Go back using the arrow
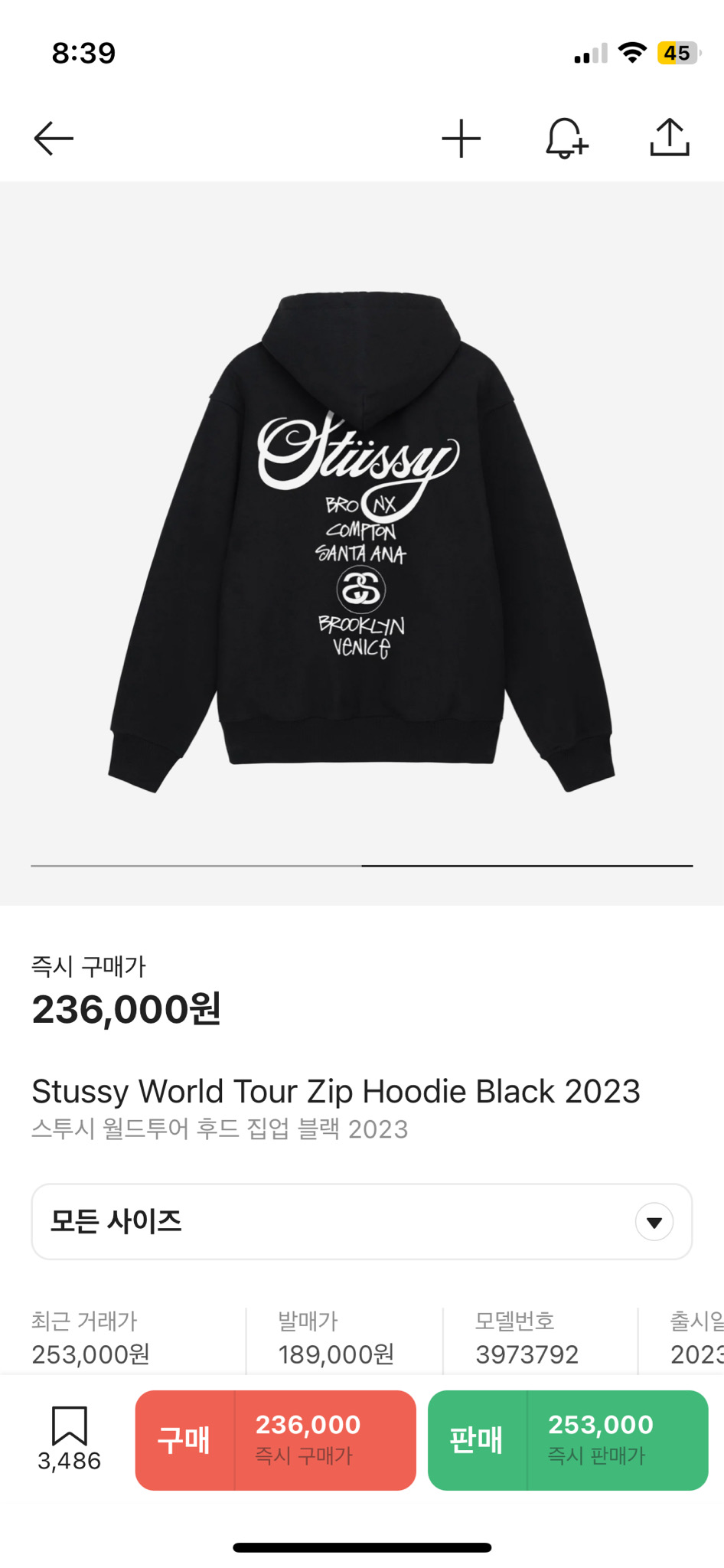This screenshot has width=724, height=1568. click(54, 139)
